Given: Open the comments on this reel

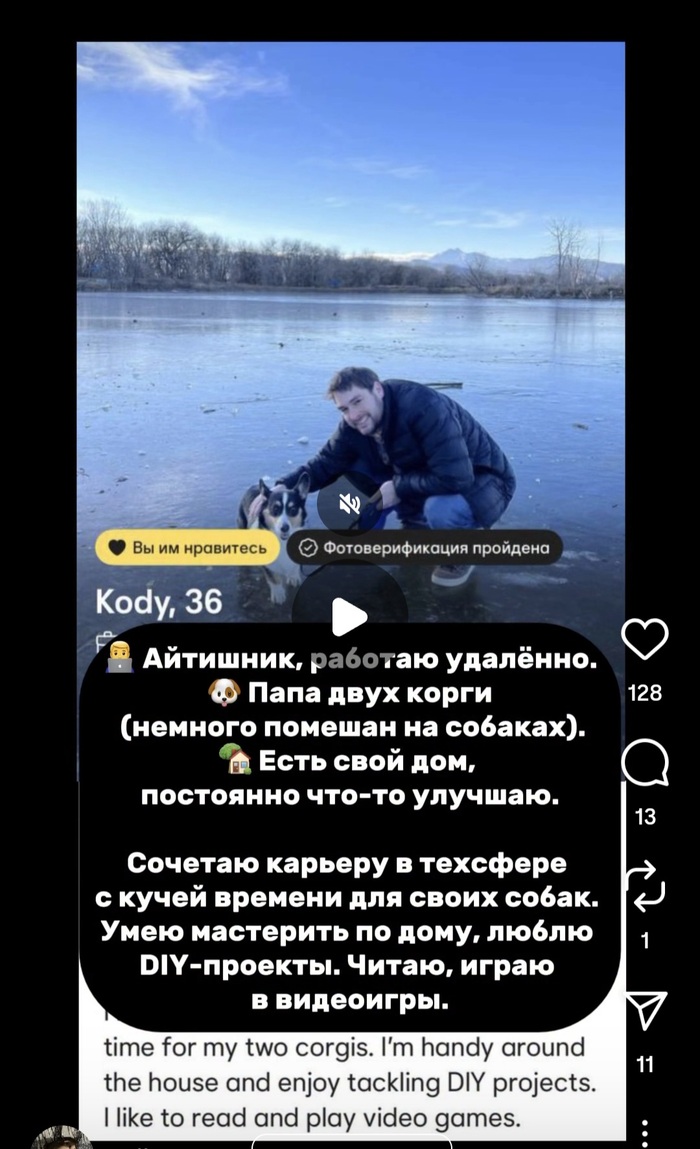Looking at the screenshot, I should (645, 766).
